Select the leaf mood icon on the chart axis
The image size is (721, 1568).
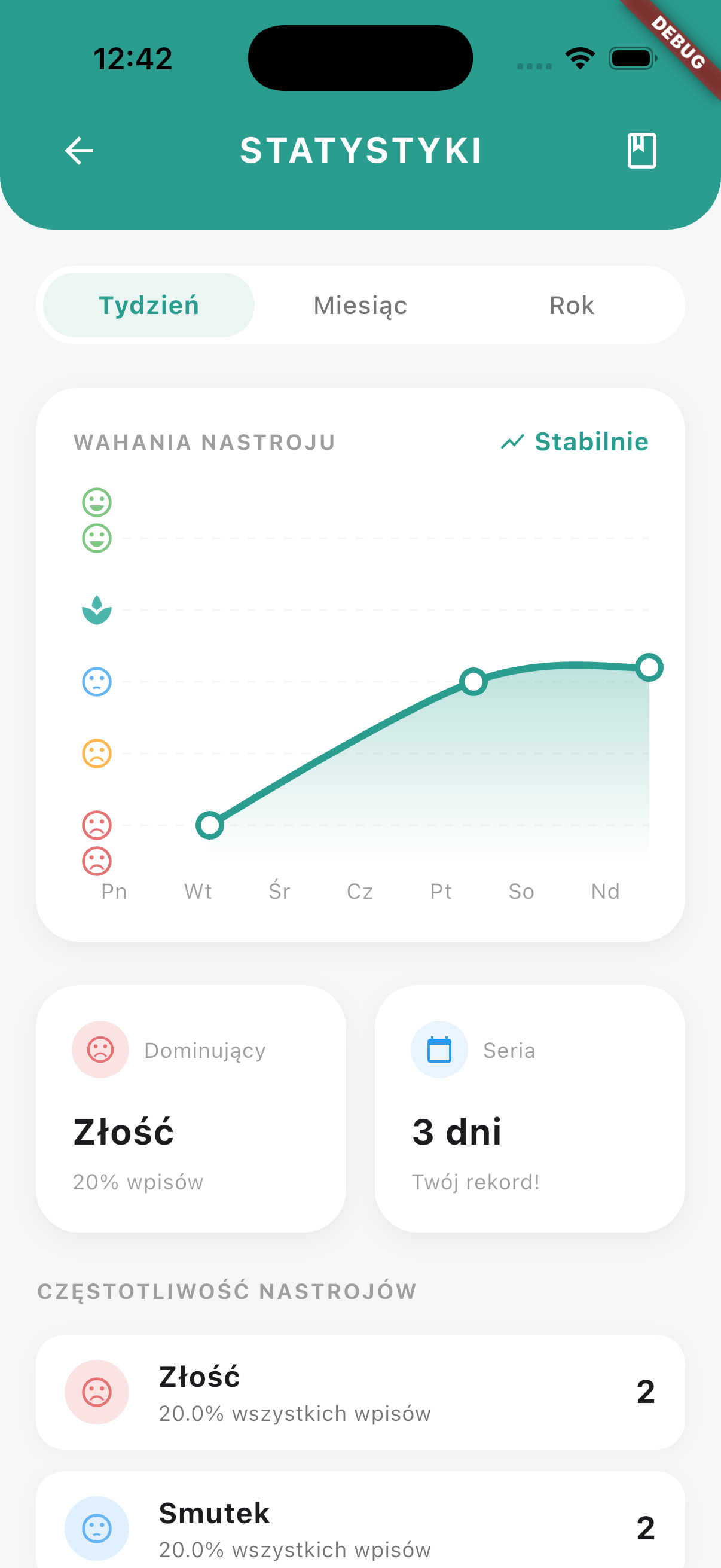pos(97,611)
